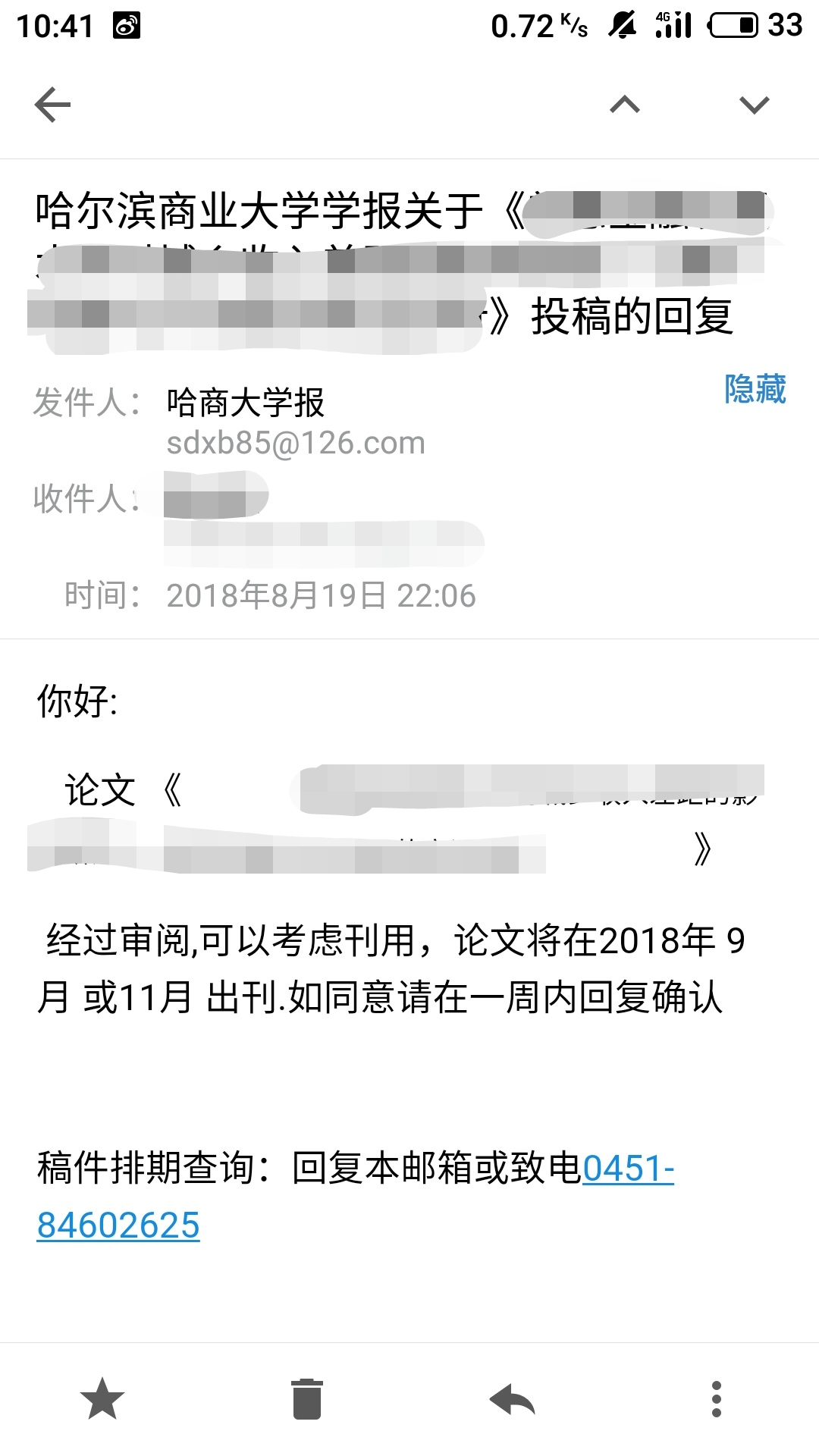Open the more options menu
This screenshot has width=819, height=1456.
[x=716, y=1399]
